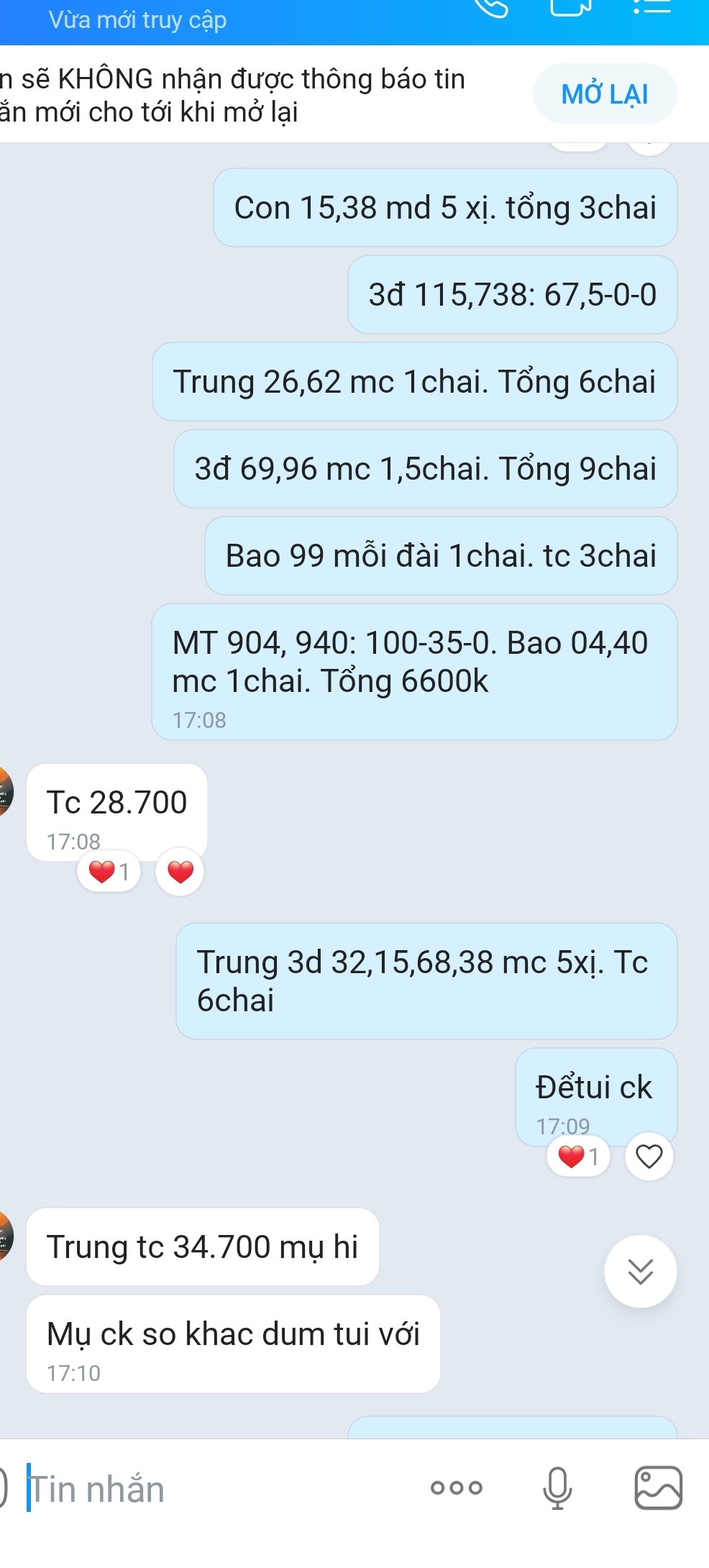
Task: React with heart to "Tc 28.700"
Action: point(180,872)
